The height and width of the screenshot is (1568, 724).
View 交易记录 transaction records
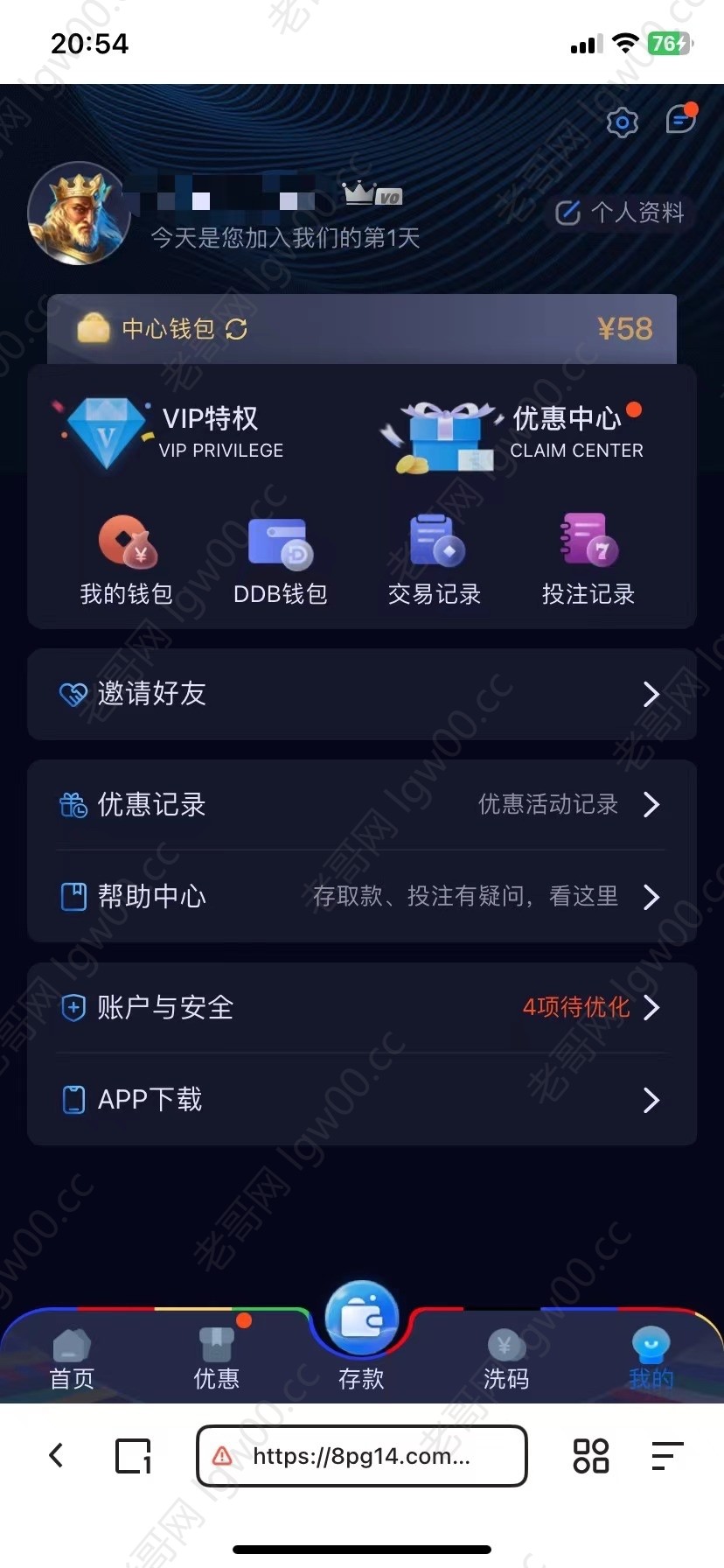[x=435, y=560]
